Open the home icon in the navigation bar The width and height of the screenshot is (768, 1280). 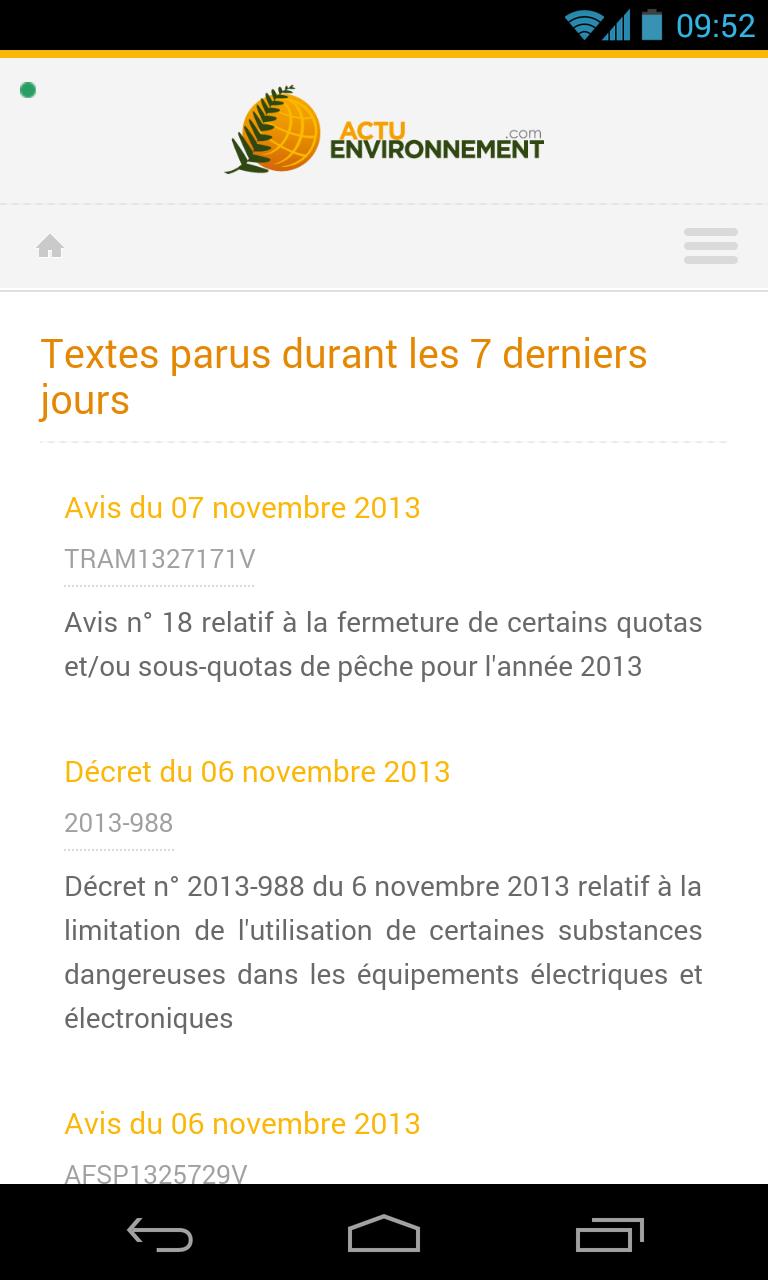[50, 246]
